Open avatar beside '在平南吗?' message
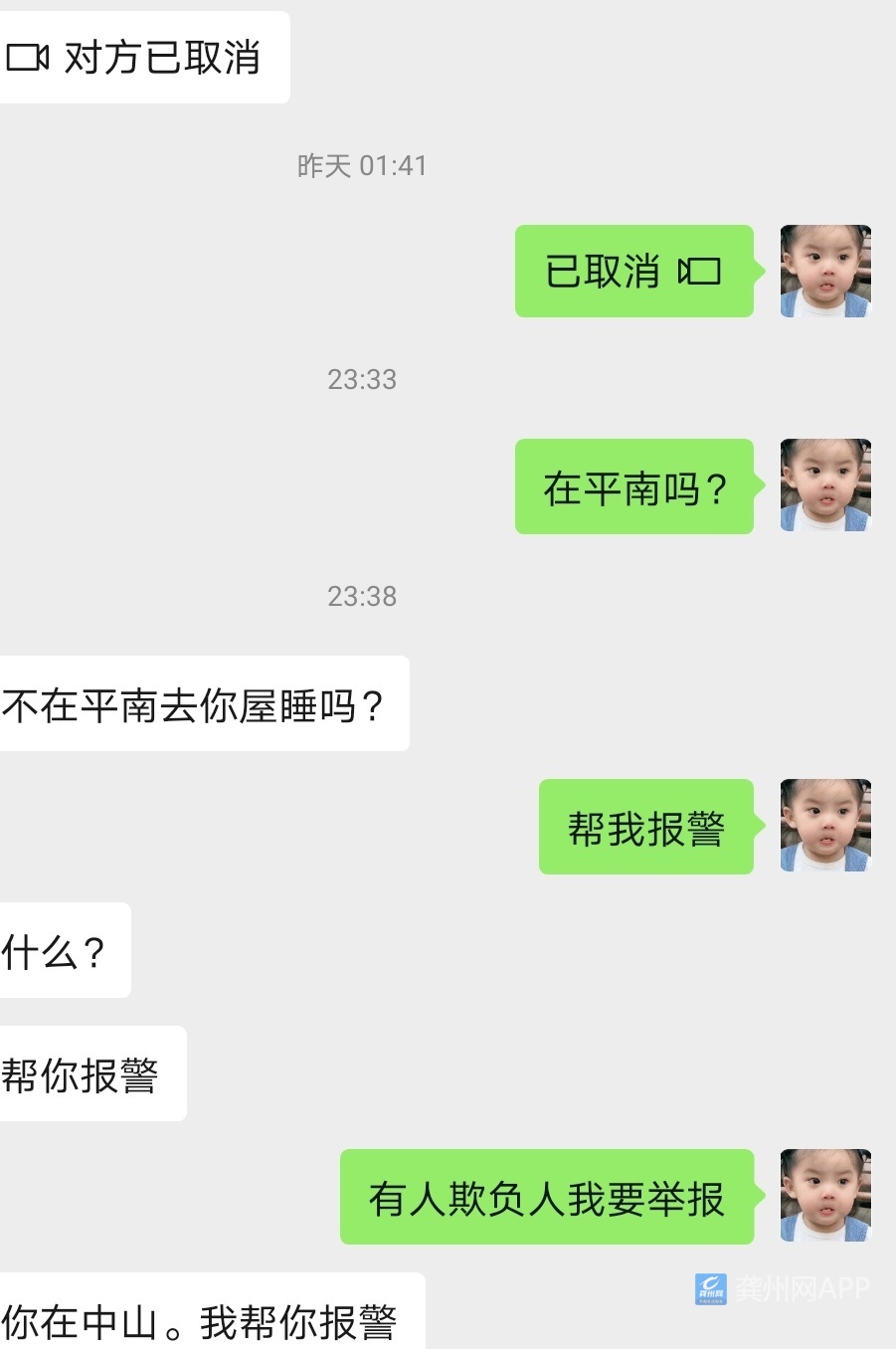896x1349 pixels. pos(825,485)
